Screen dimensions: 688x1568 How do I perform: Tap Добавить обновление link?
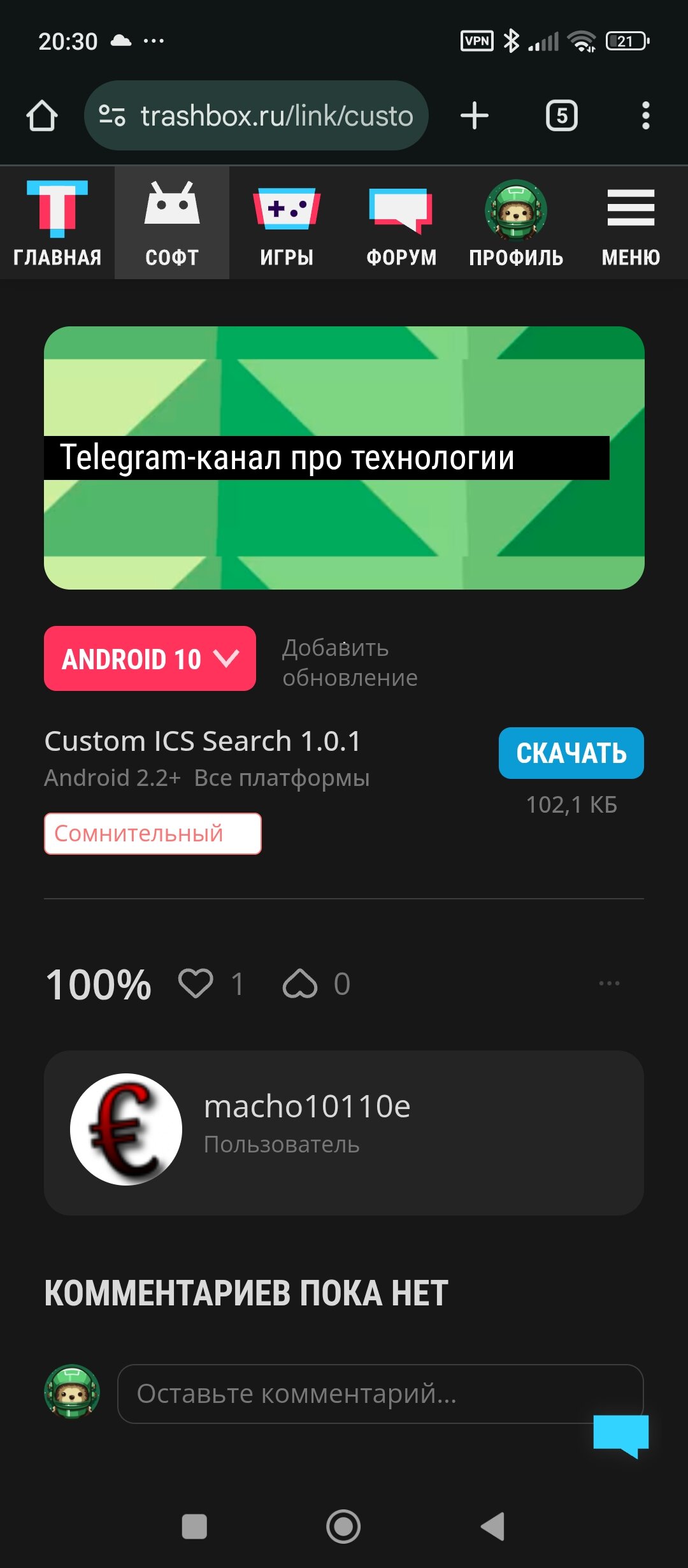pos(350,662)
